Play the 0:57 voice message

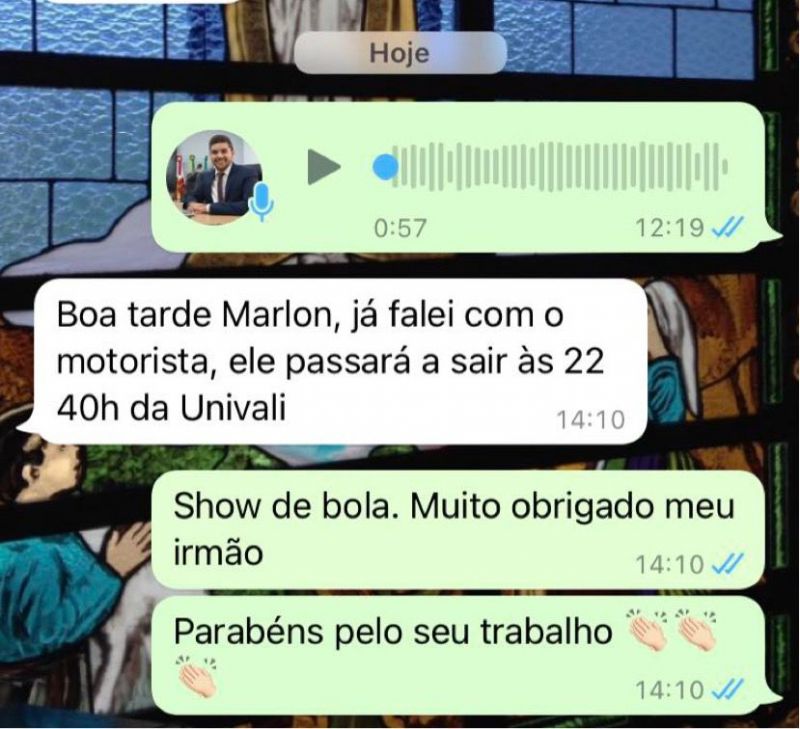[x=323, y=166]
